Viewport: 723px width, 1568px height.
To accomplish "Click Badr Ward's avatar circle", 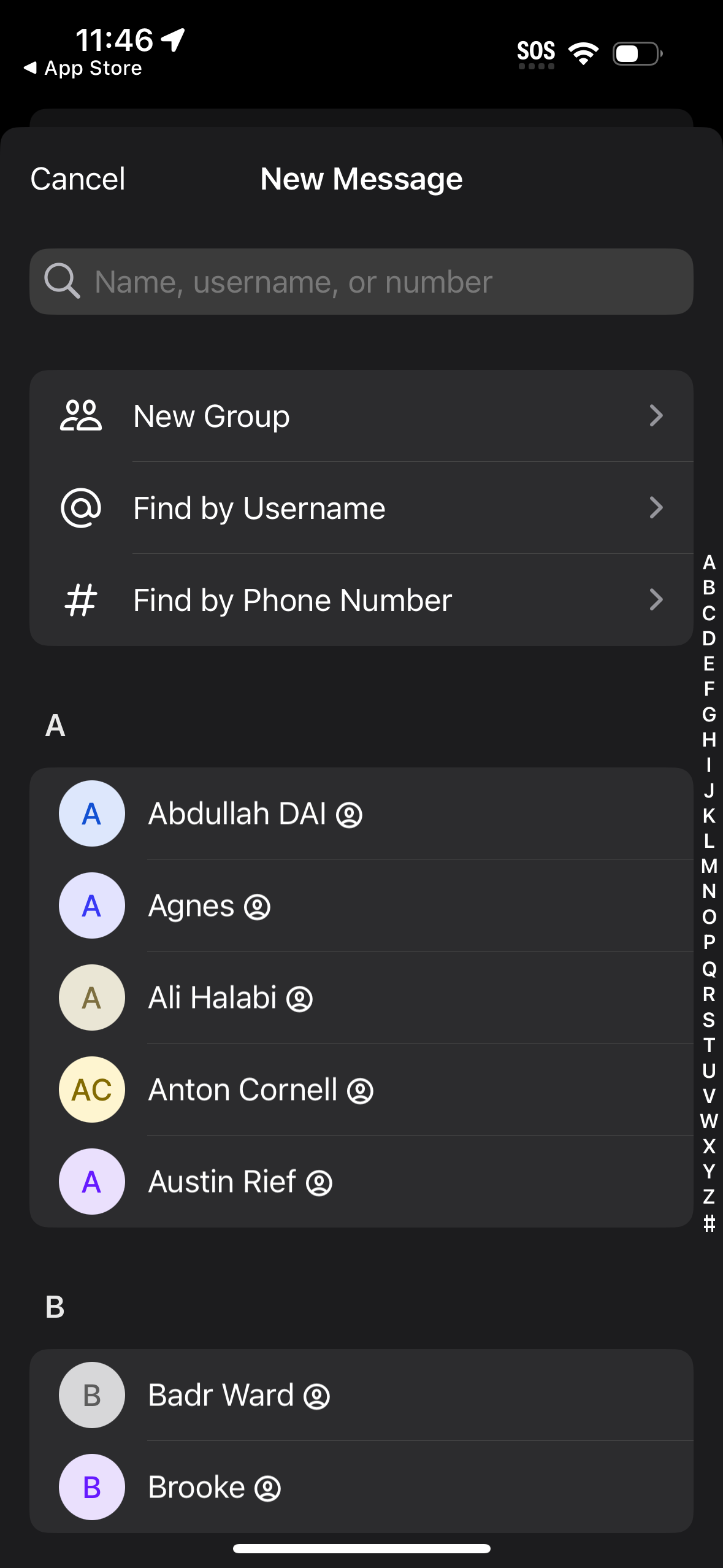I will pos(91,1395).
